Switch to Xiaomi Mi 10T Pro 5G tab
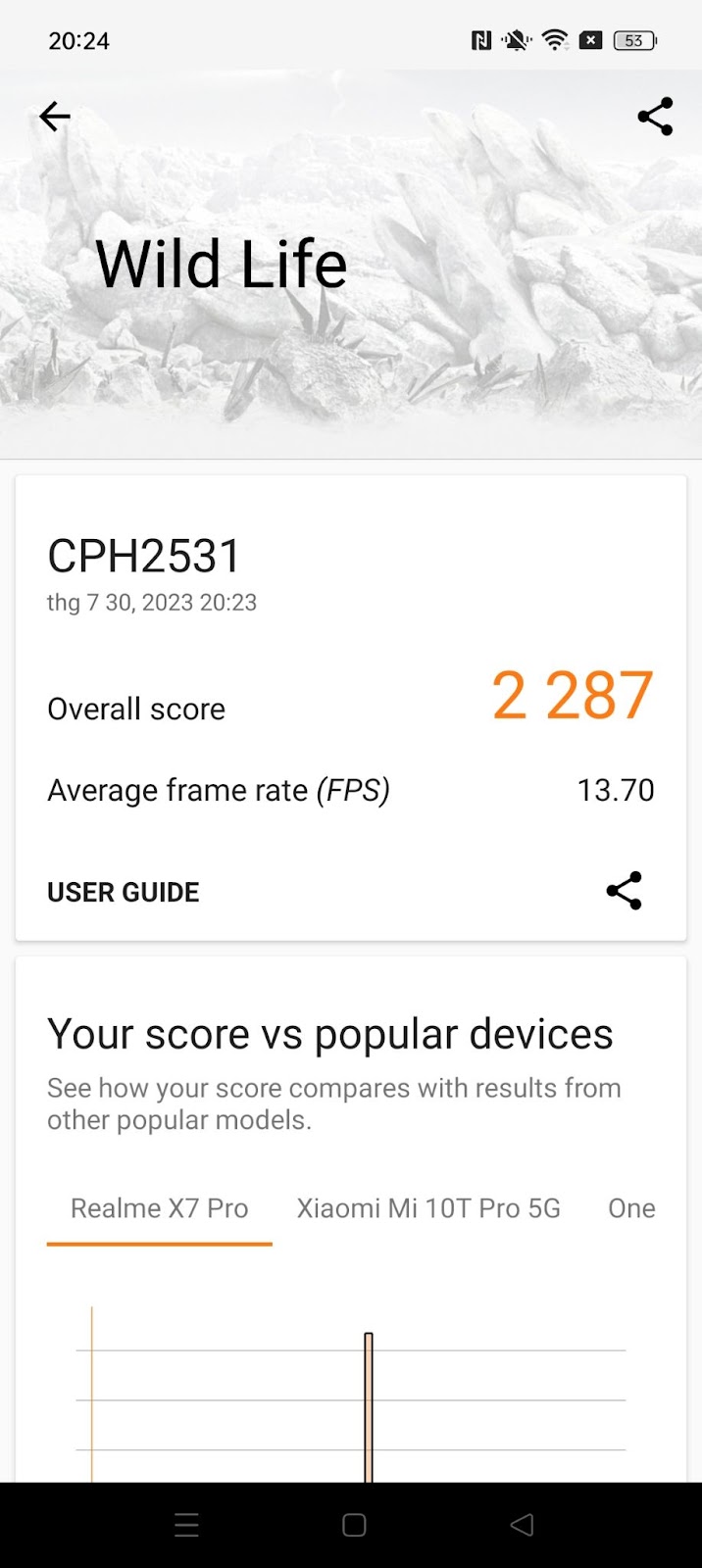Screen dimensions: 702x1568 [x=428, y=1208]
